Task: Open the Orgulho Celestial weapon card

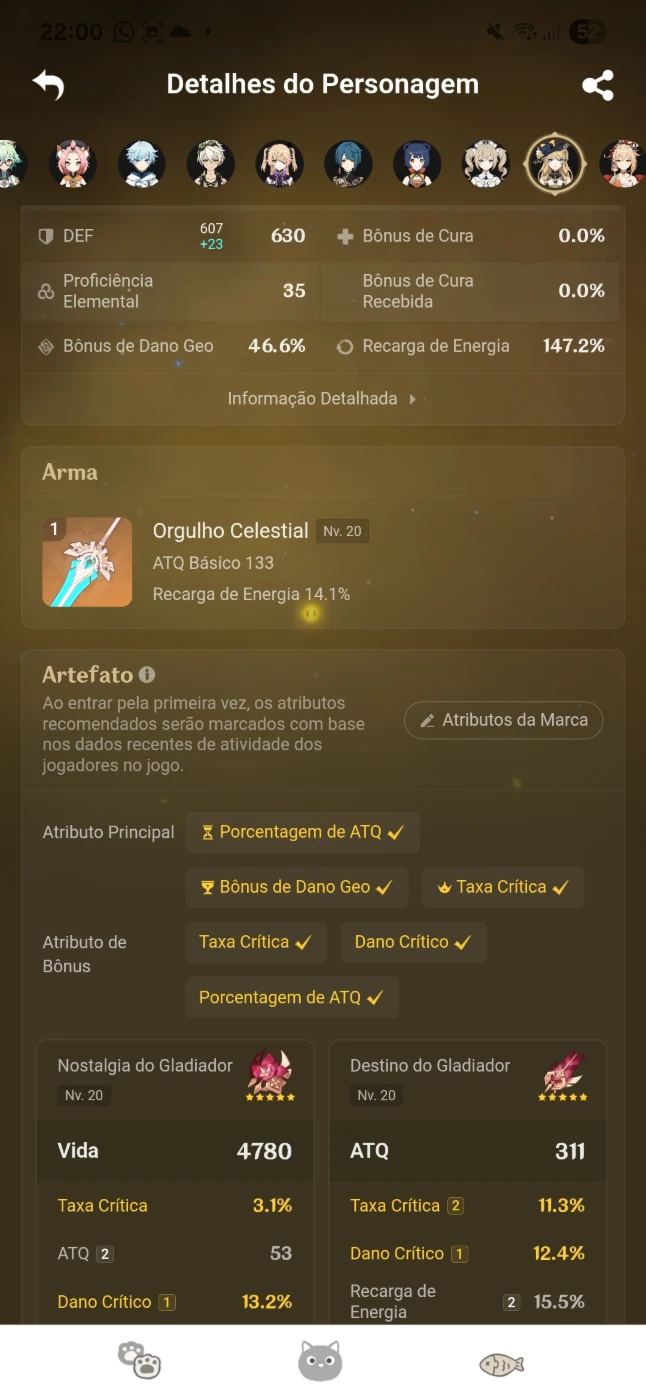Action: [x=323, y=561]
